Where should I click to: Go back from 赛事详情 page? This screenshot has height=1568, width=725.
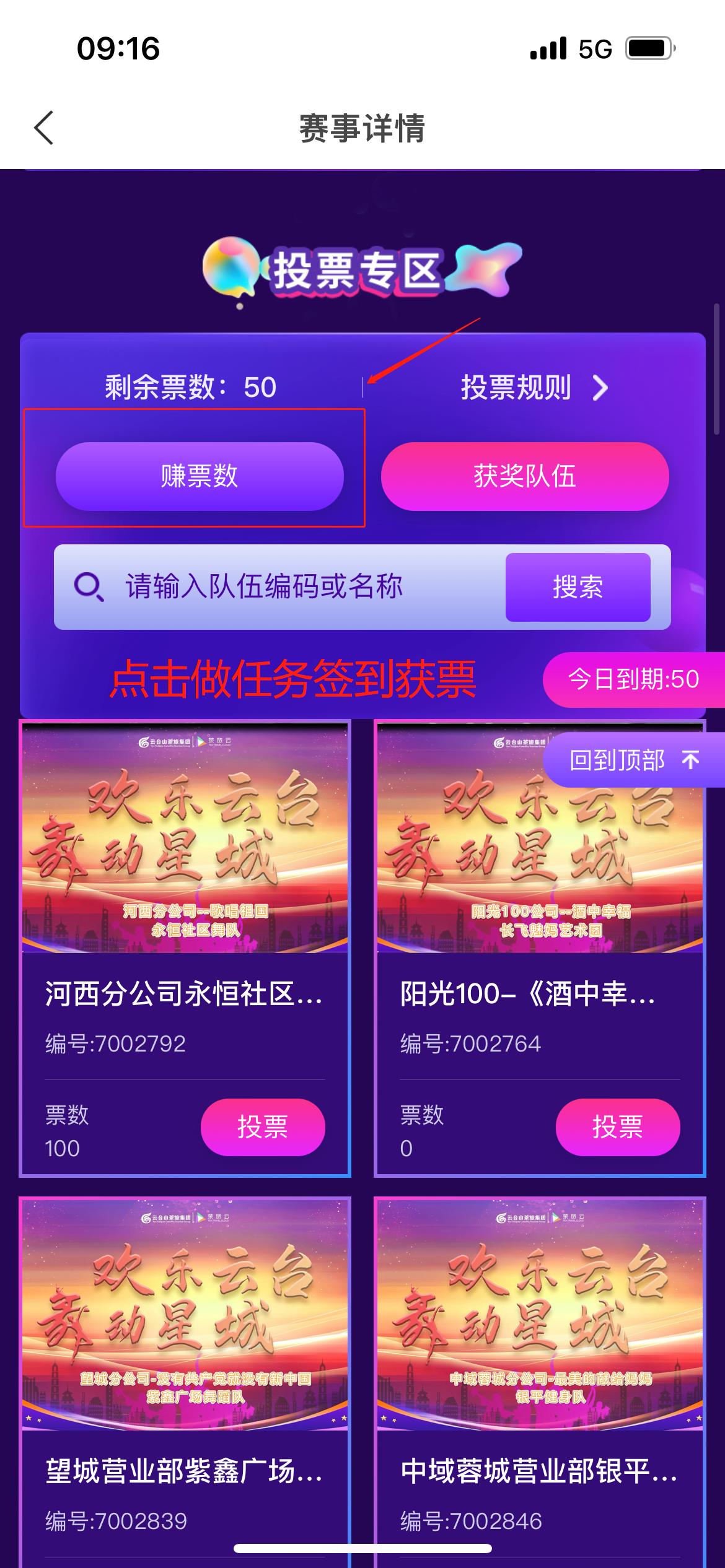pyautogui.click(x=44, y=128)
